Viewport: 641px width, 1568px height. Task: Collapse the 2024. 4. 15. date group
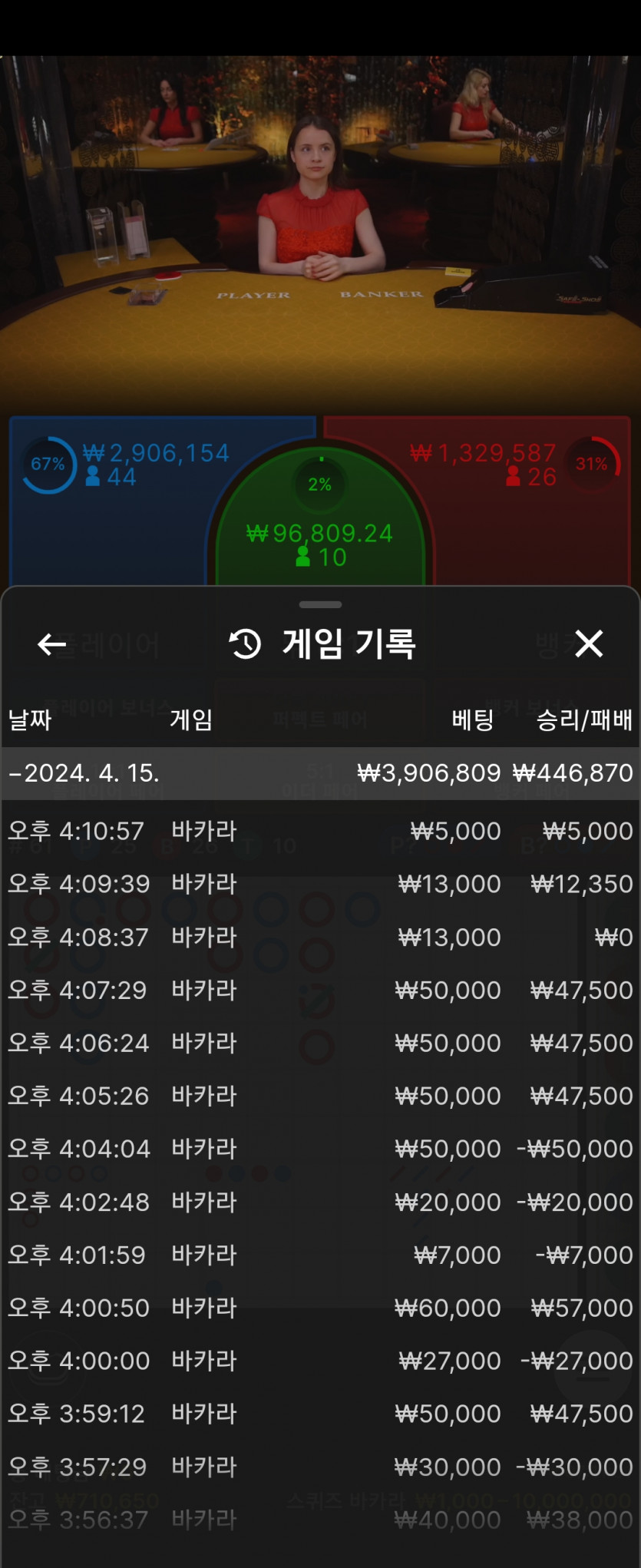pos(84,772)
